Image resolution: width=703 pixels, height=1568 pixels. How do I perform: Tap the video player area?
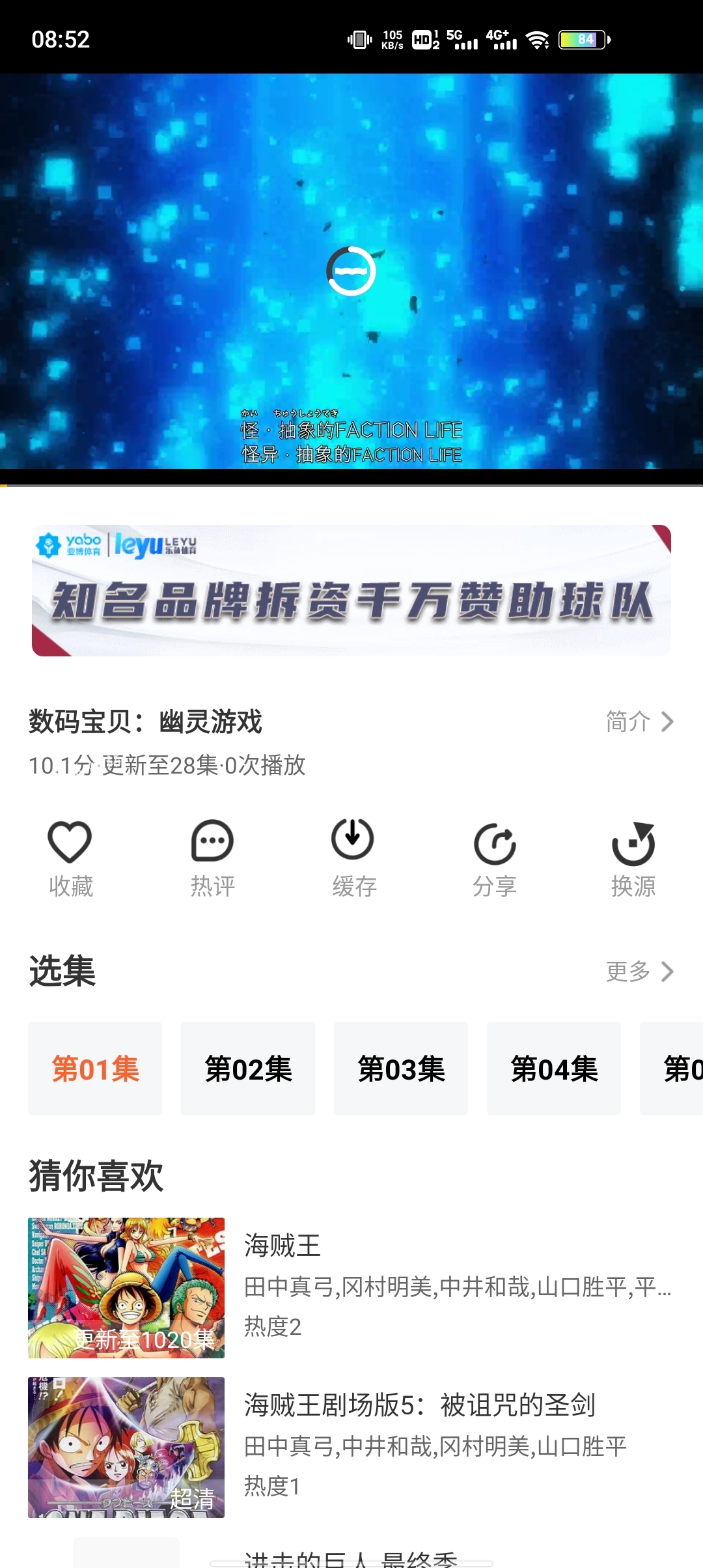click(x=351, y=195)
